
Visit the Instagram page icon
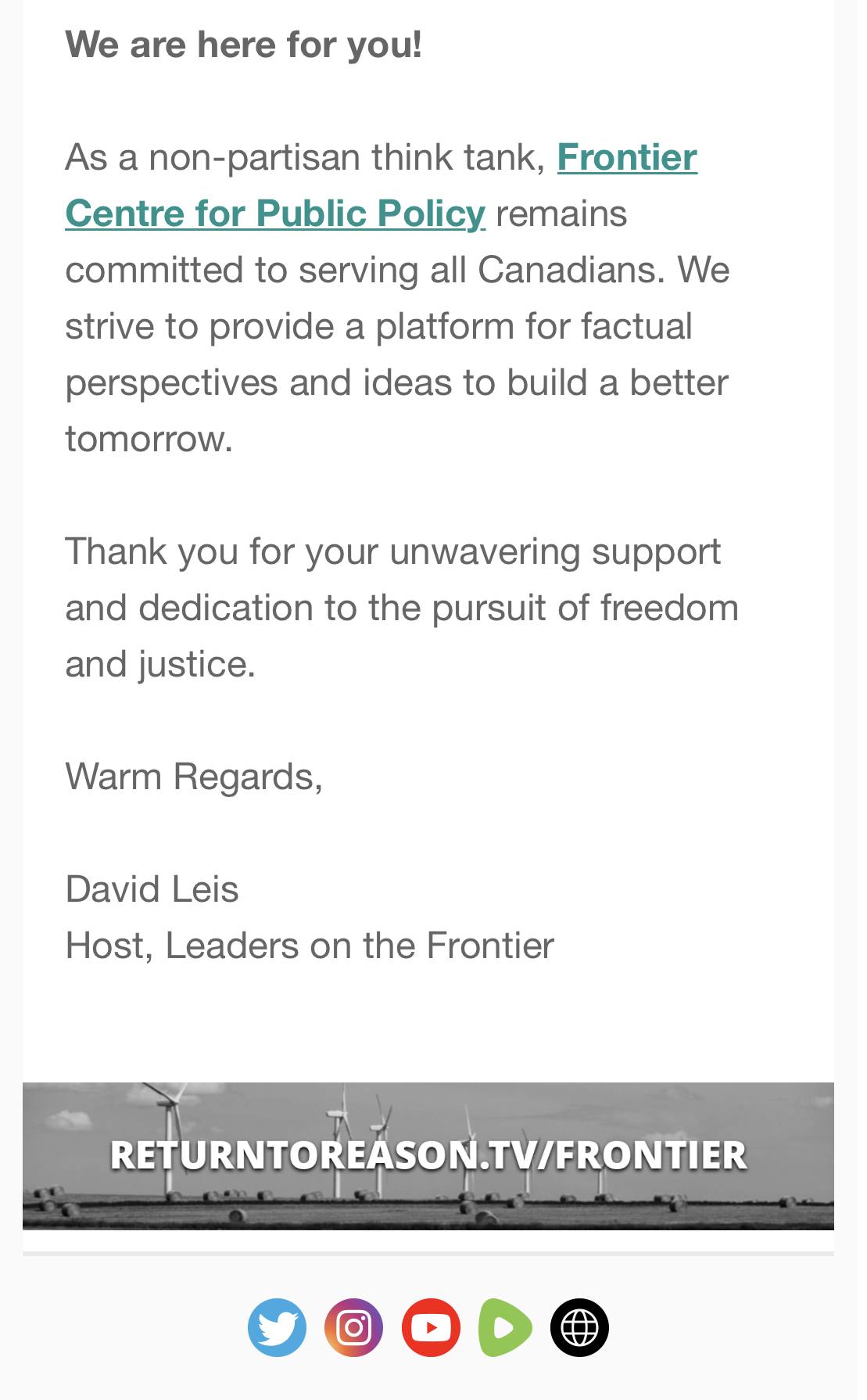point(353,1327)
